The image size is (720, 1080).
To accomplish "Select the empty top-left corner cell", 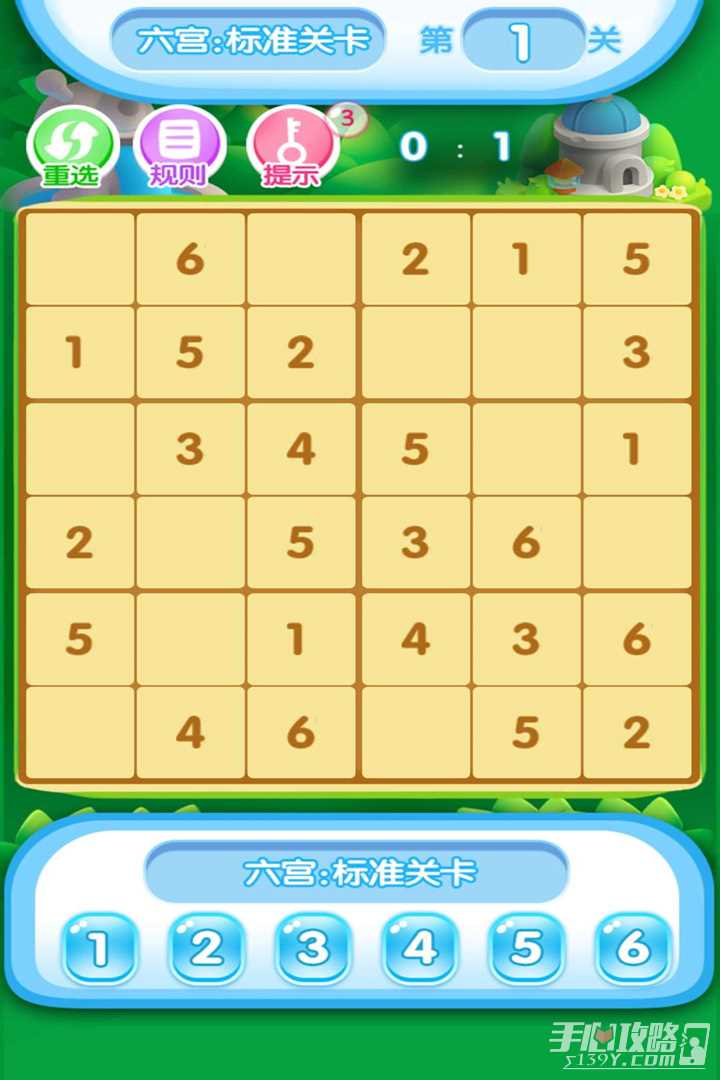I will coord(80,259).
